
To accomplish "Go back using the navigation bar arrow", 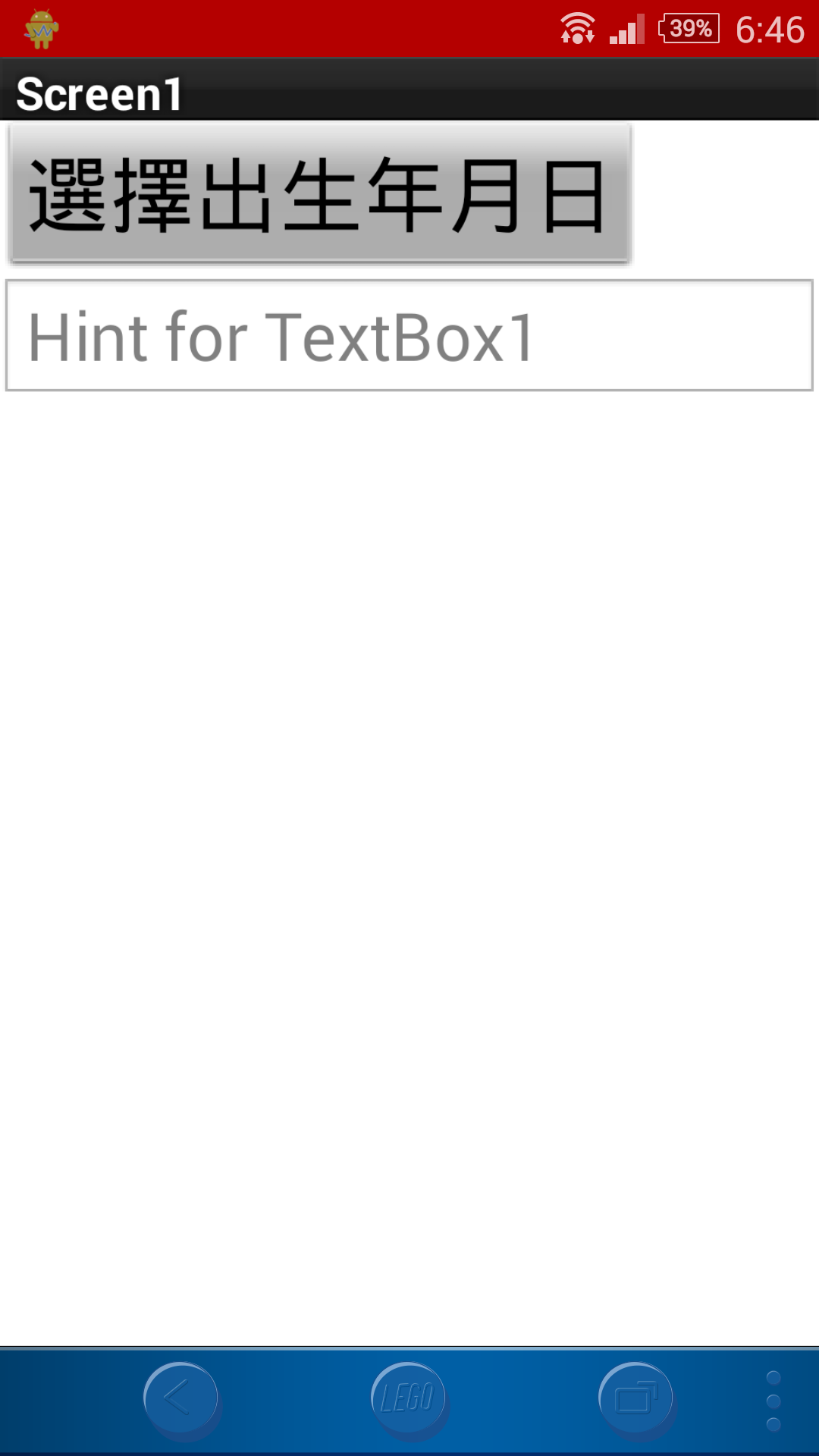I will tap(180, 1399).
